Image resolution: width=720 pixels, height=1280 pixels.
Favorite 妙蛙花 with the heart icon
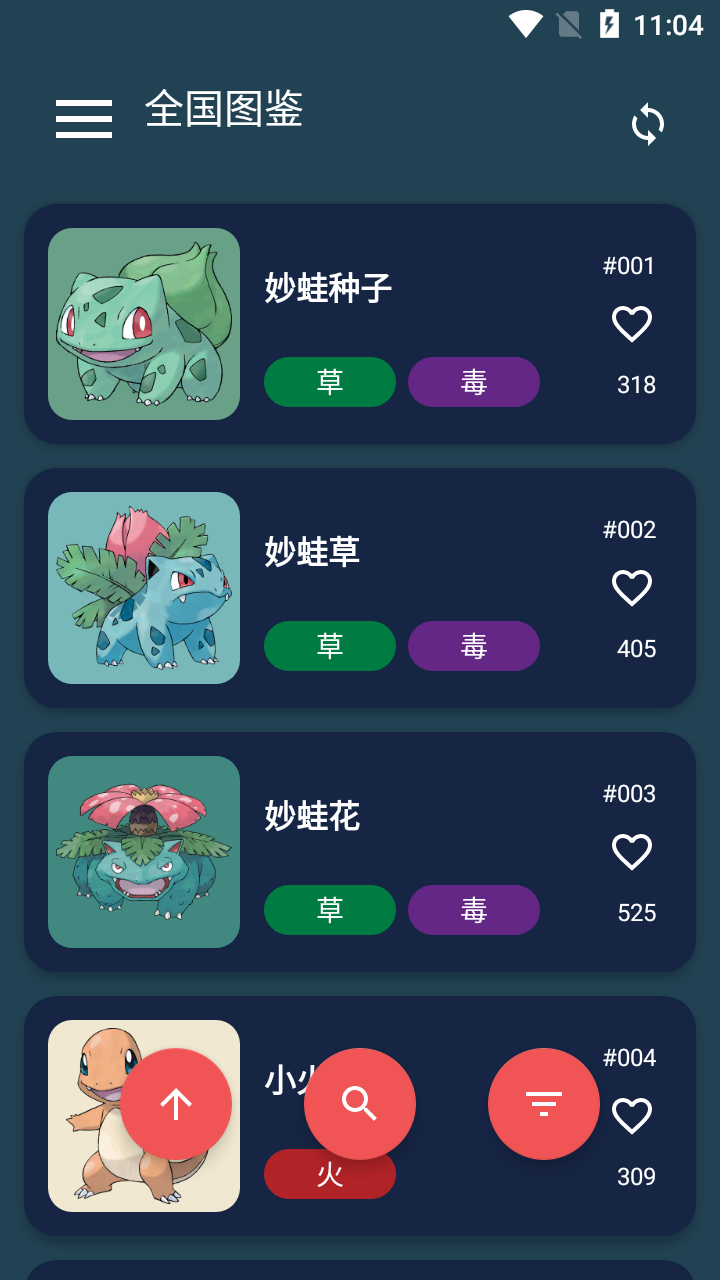pos(631,851)
